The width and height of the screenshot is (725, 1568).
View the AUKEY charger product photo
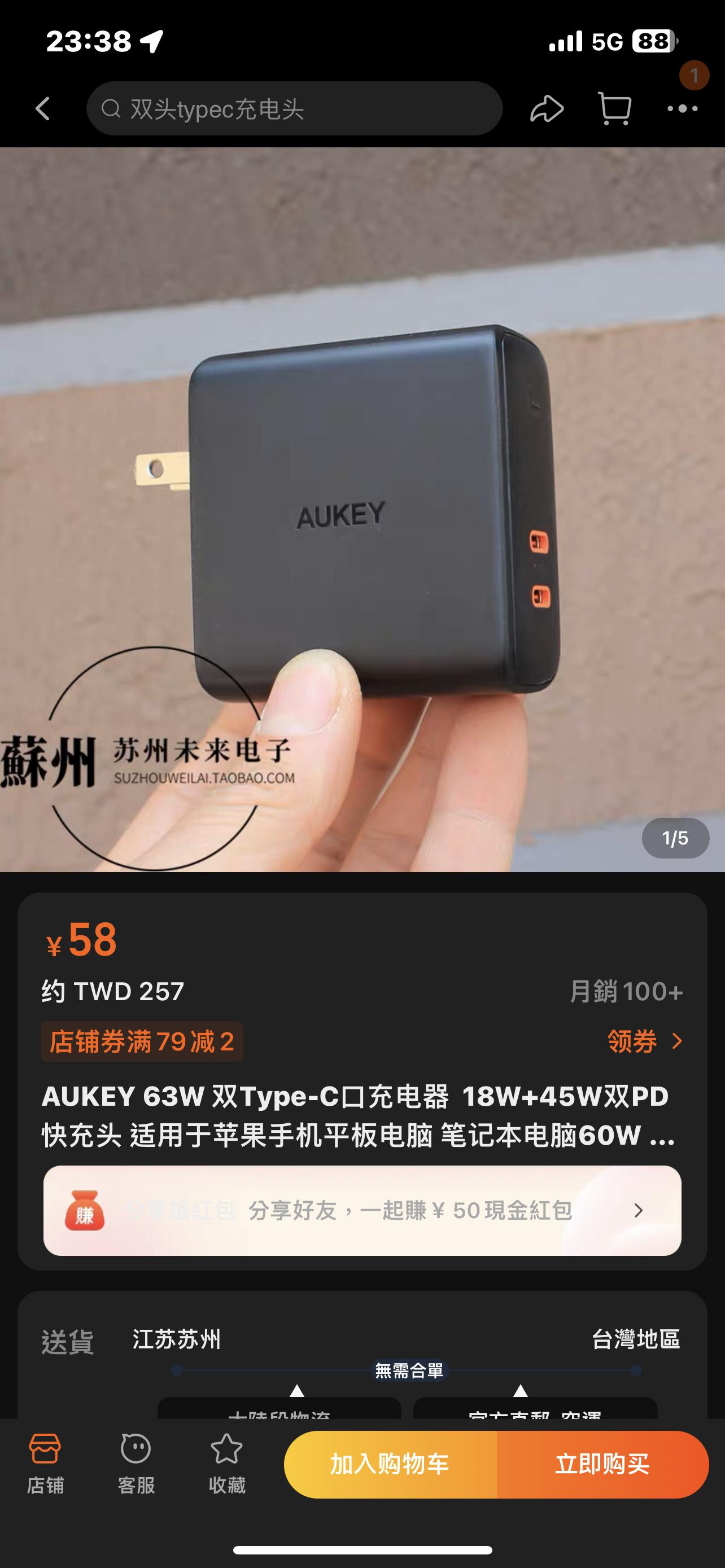tap(362, 510)
